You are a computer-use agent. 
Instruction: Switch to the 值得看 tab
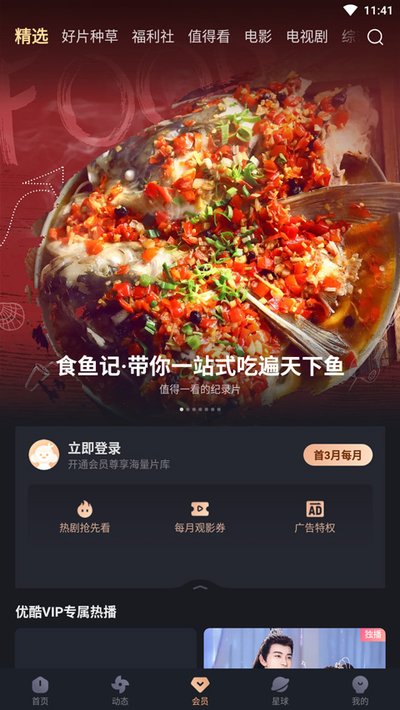pos(209,37)
